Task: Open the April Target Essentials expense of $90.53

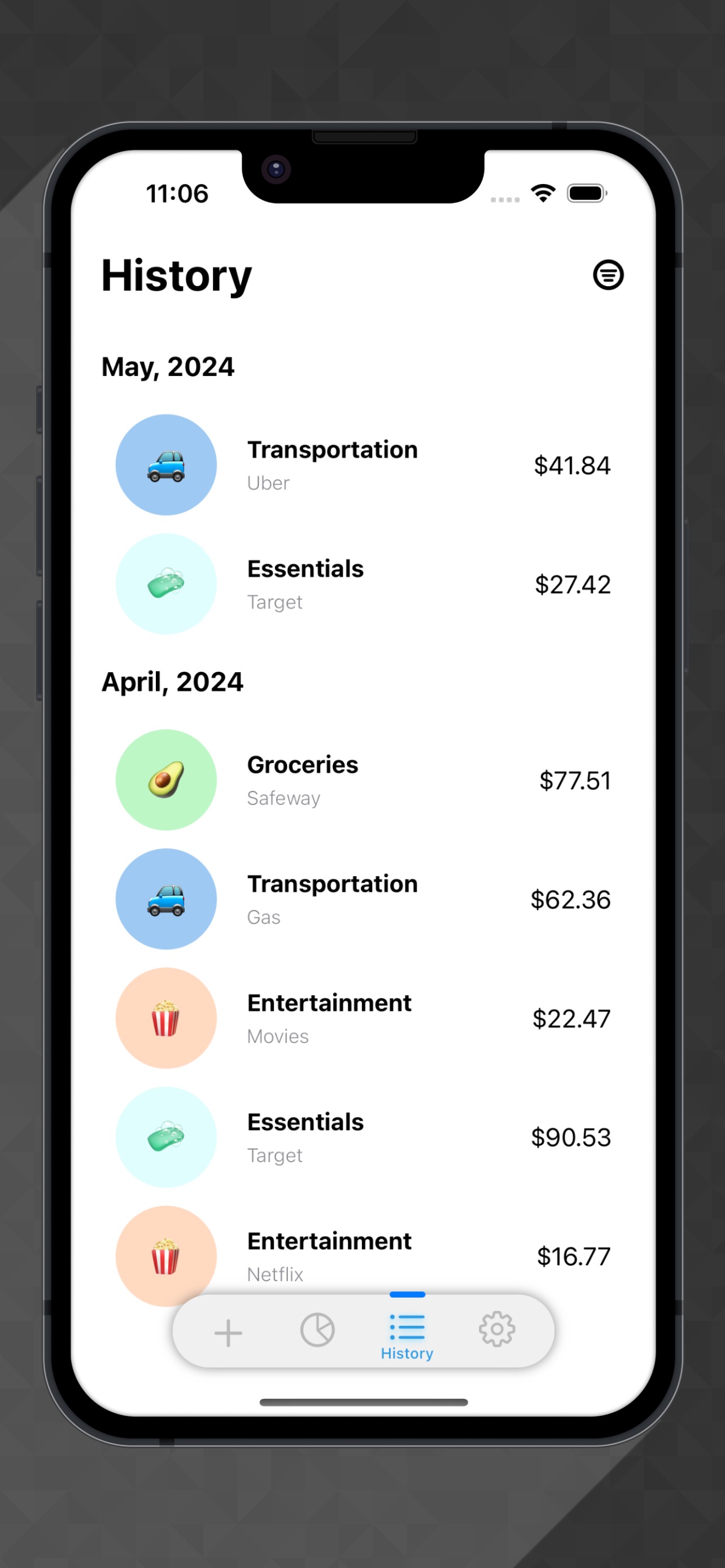Action: pyautogui.click(x=363, y=1137)
